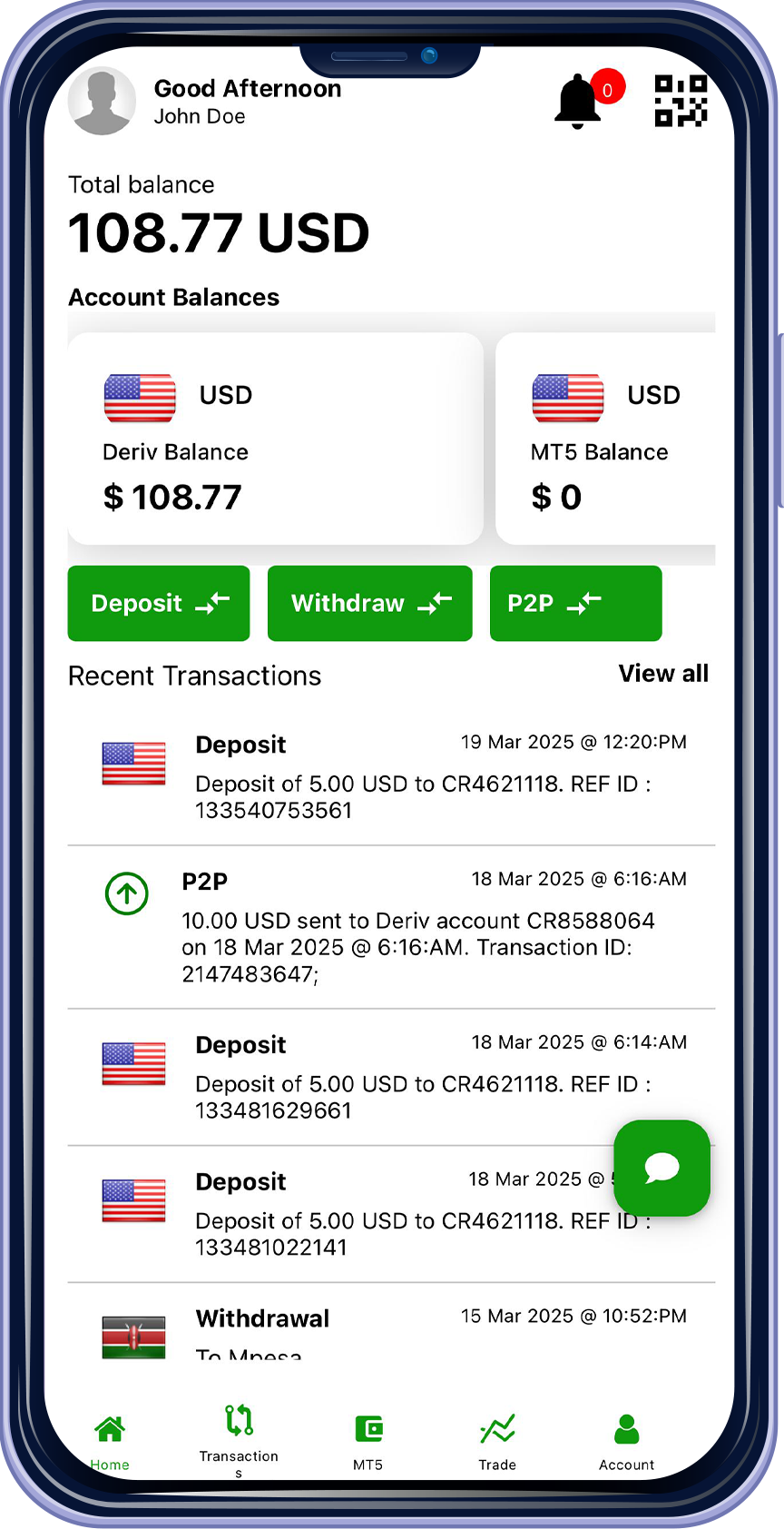Start a chat via the green chat button
Viewport: 784px width, 1539px height.
661,1168
